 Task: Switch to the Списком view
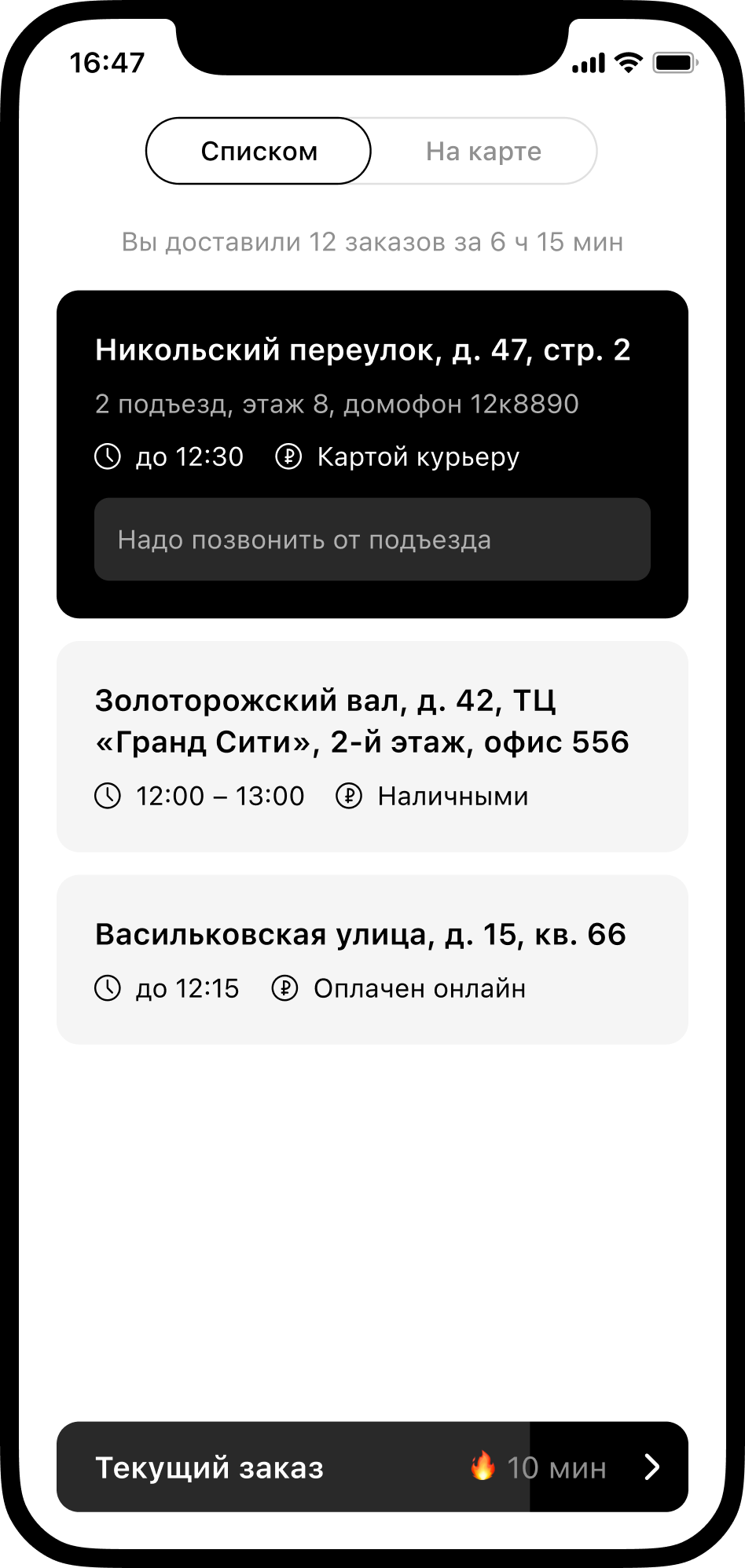[x=259, y=151]
